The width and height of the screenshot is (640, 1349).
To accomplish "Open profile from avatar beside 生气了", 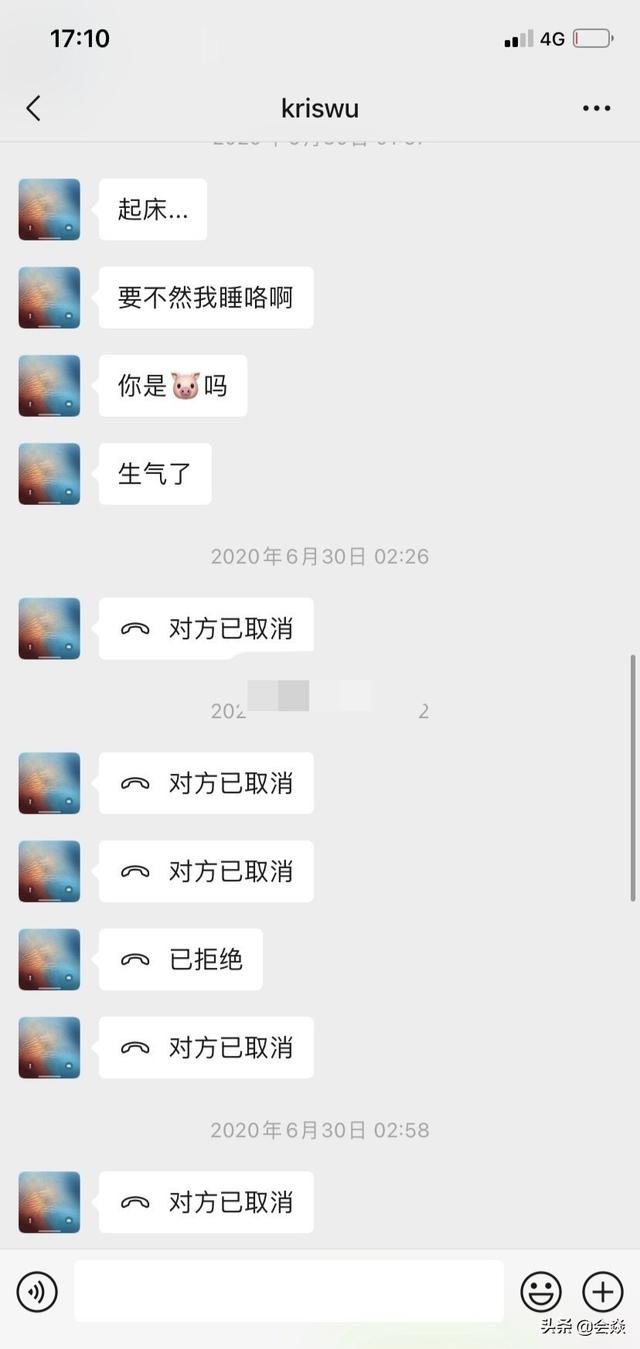I will coord(49,474).
